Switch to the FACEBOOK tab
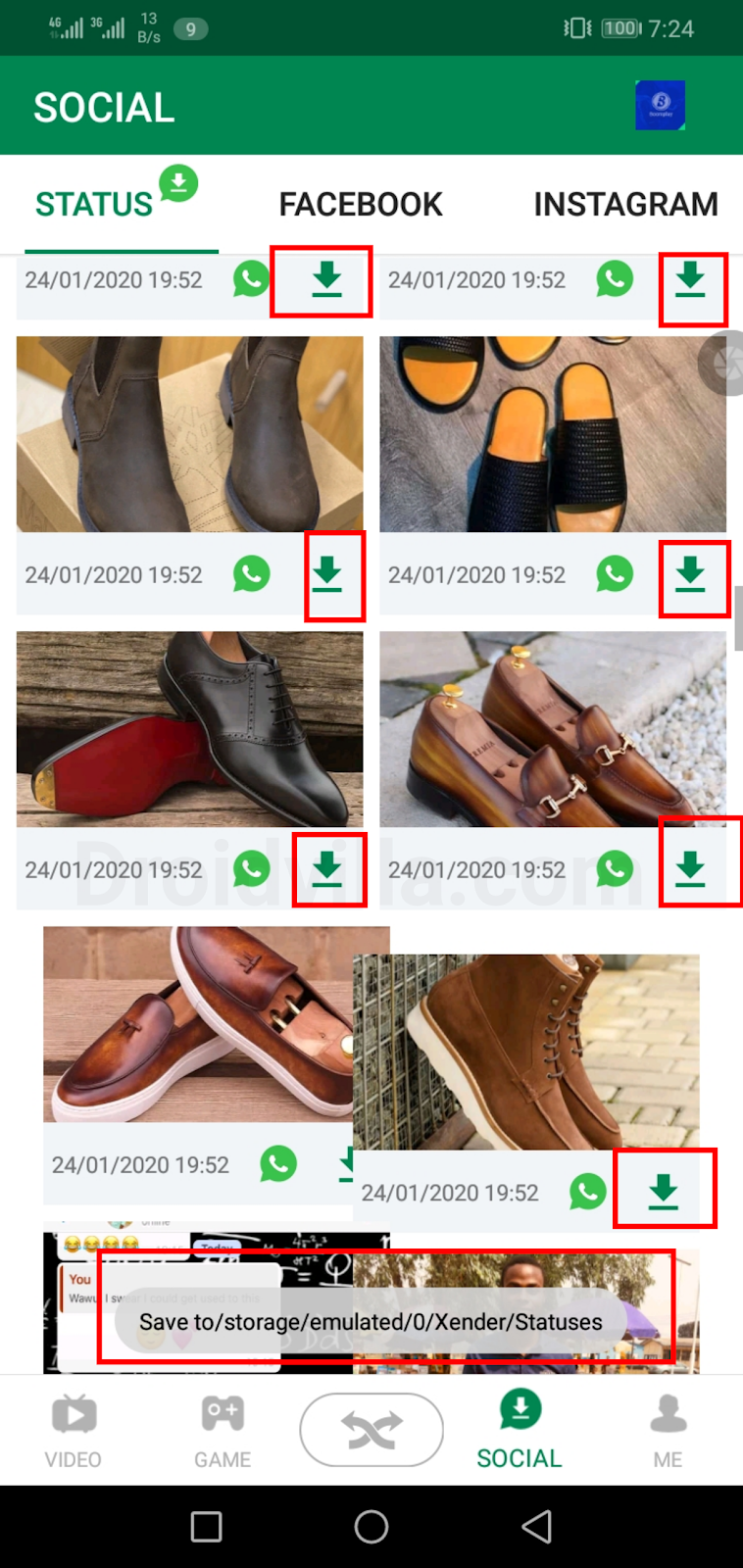The height and width of the screenshot is (1568, 743). point(360,204)
